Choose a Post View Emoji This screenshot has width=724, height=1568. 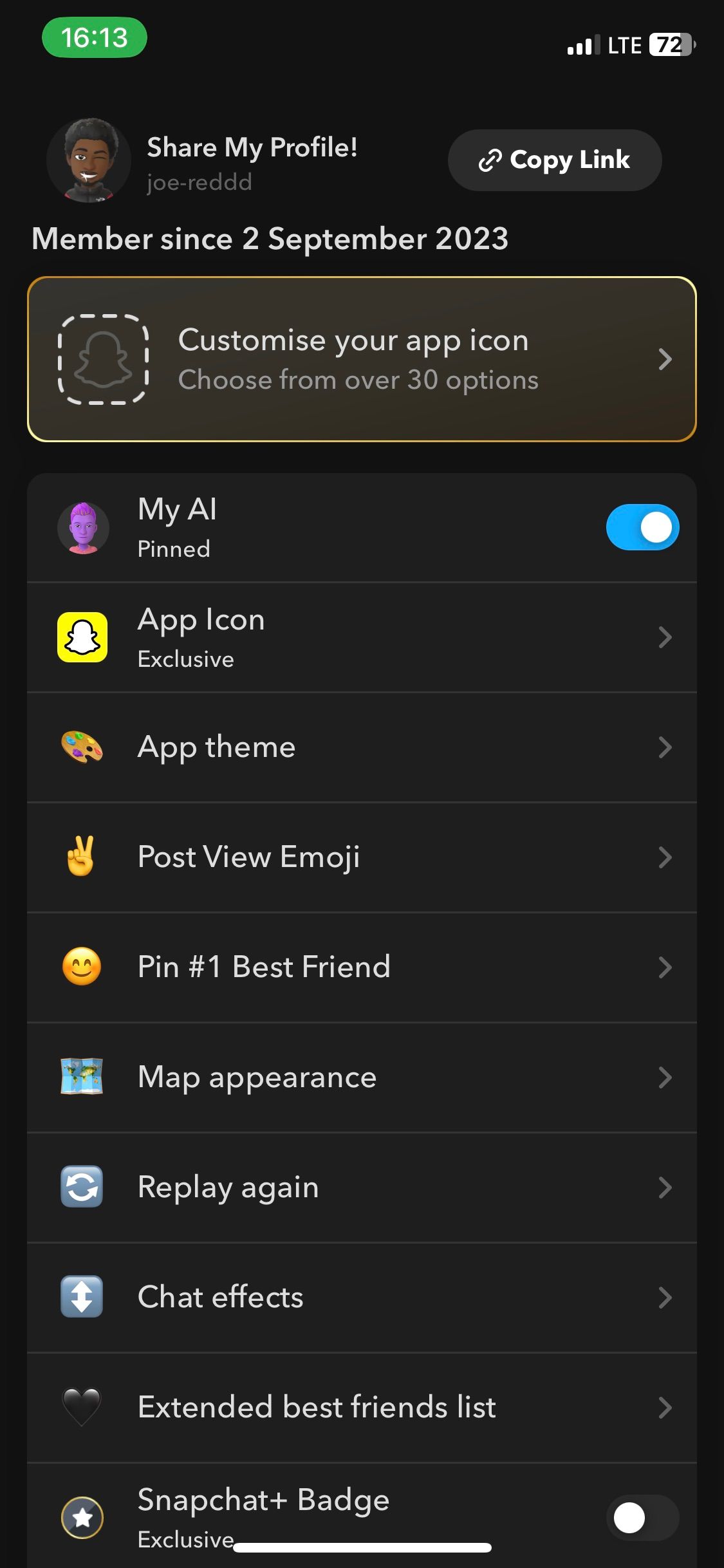pos(362,857)
